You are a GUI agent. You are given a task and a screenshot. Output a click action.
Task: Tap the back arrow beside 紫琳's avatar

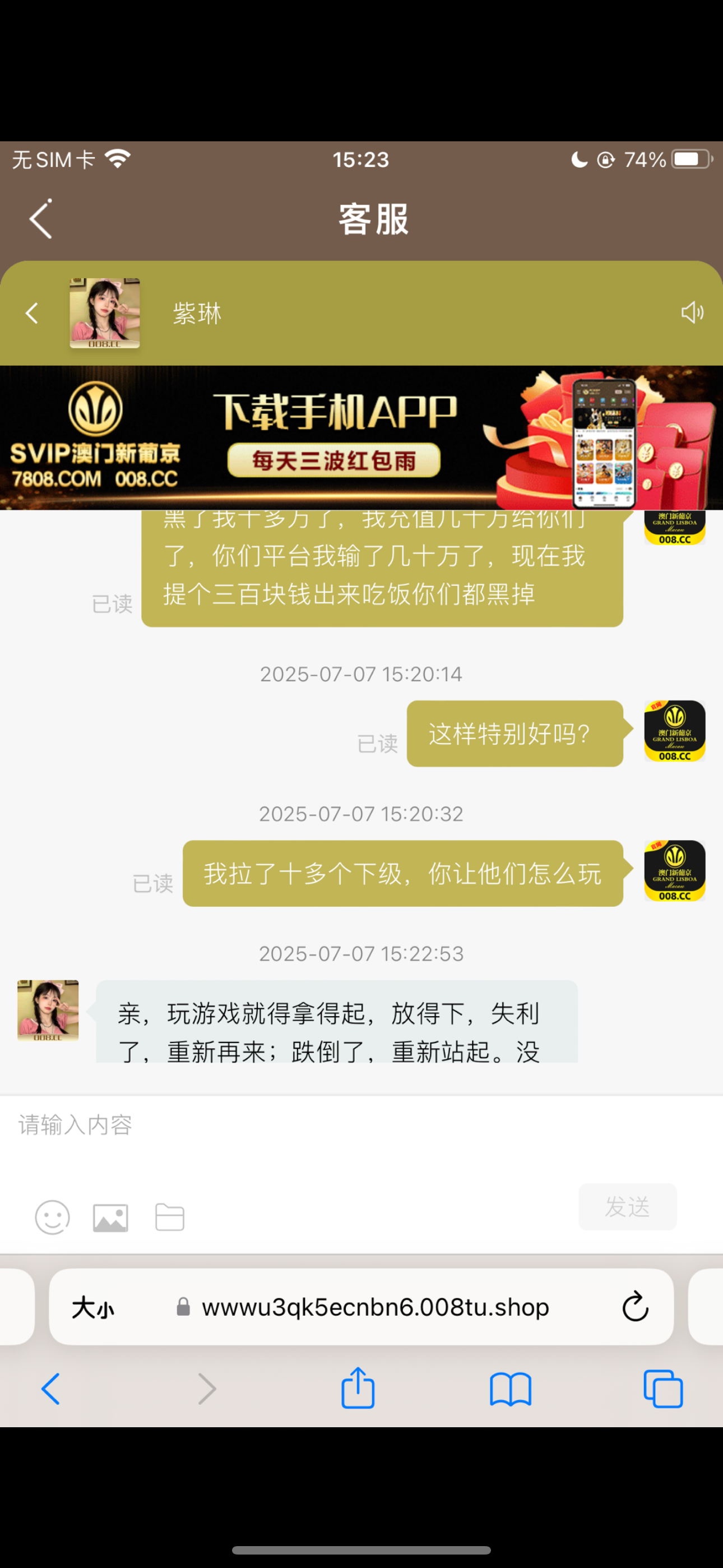tap(31, 313)
